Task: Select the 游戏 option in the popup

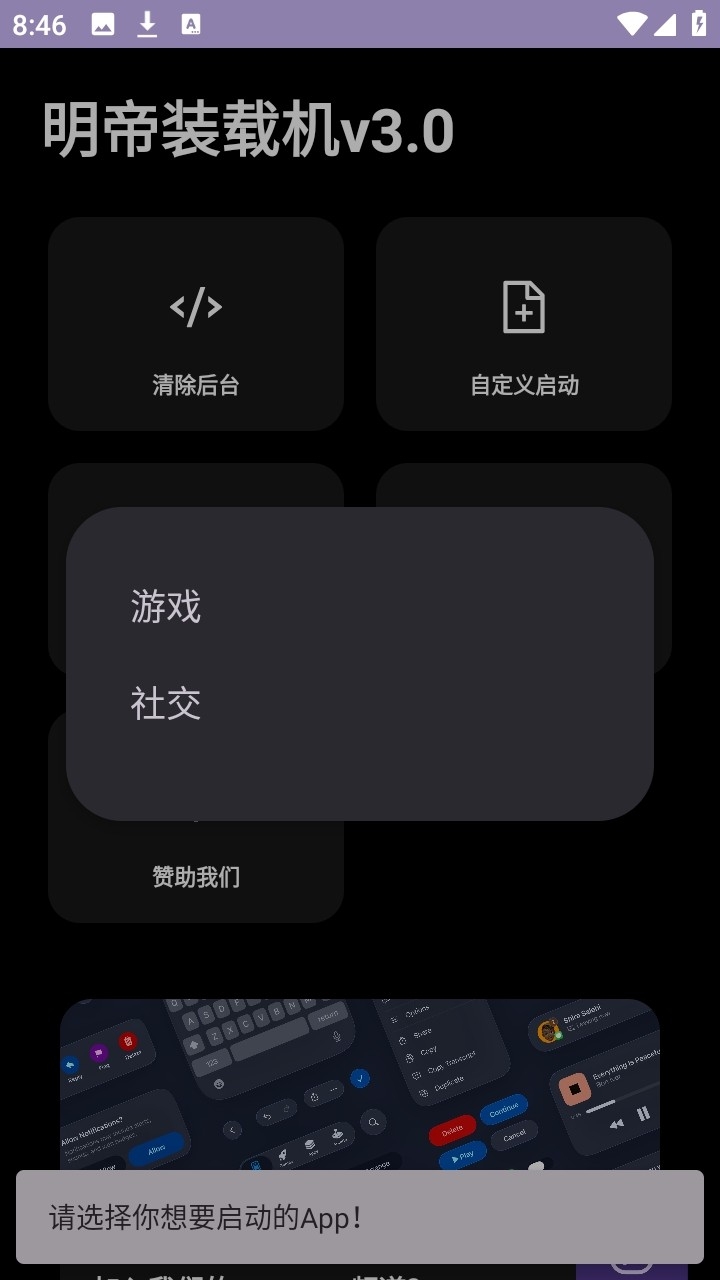Action: (166, 607)
